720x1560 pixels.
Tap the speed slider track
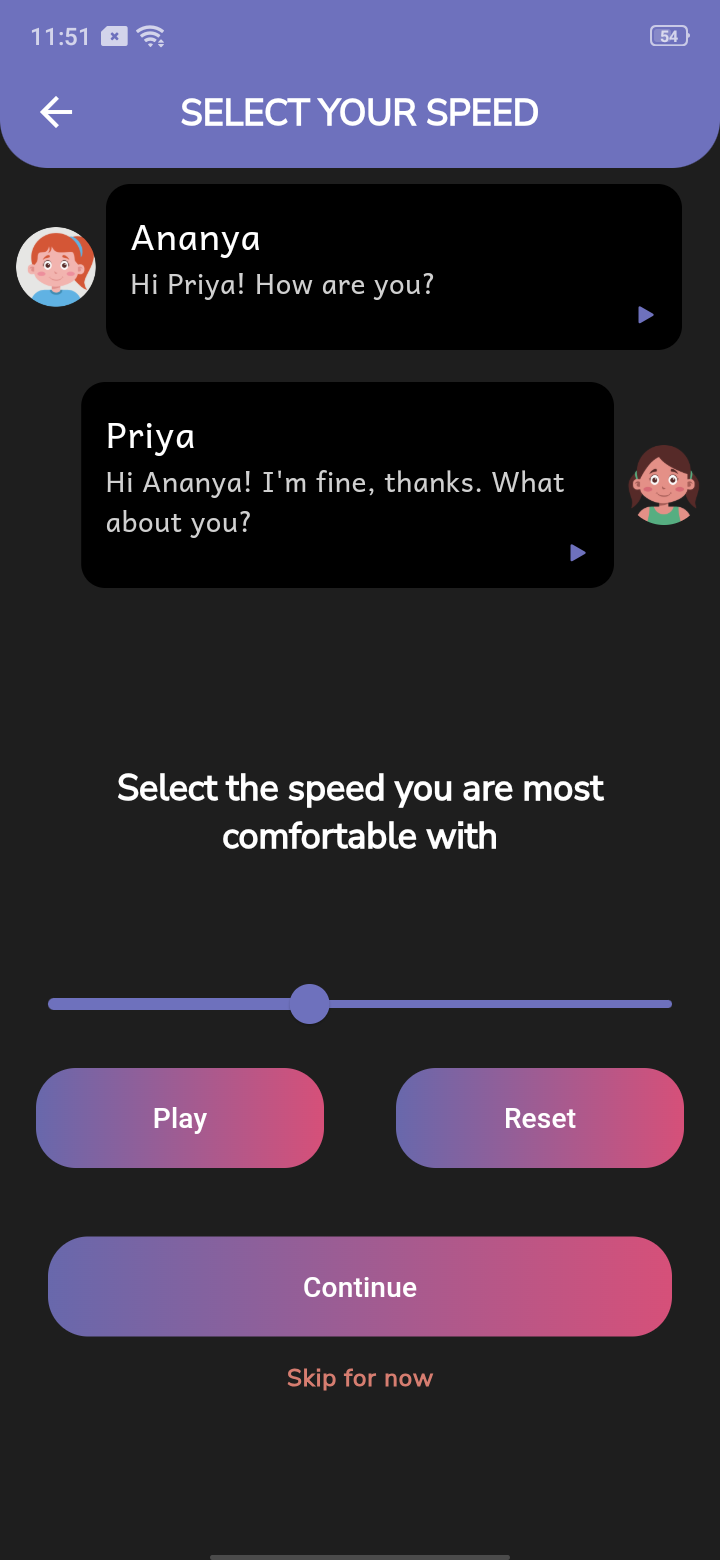(x=500, y=1004)
